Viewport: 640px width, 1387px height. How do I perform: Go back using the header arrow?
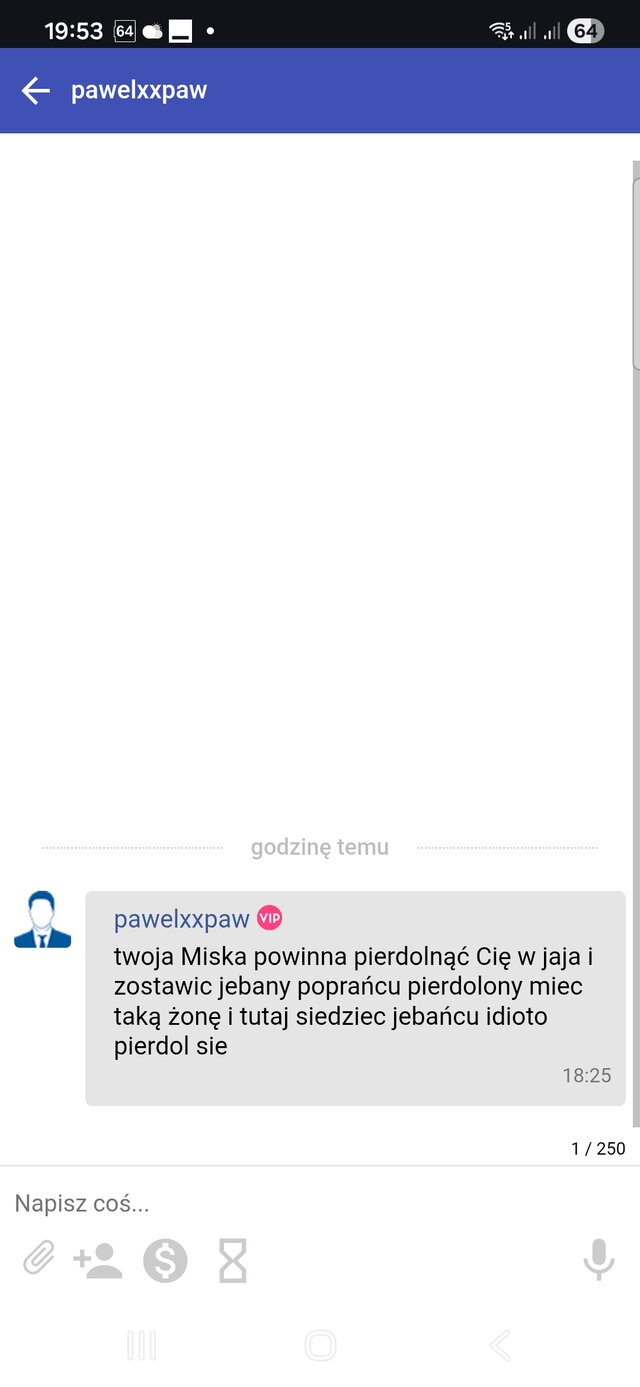(x=36, y=91)
